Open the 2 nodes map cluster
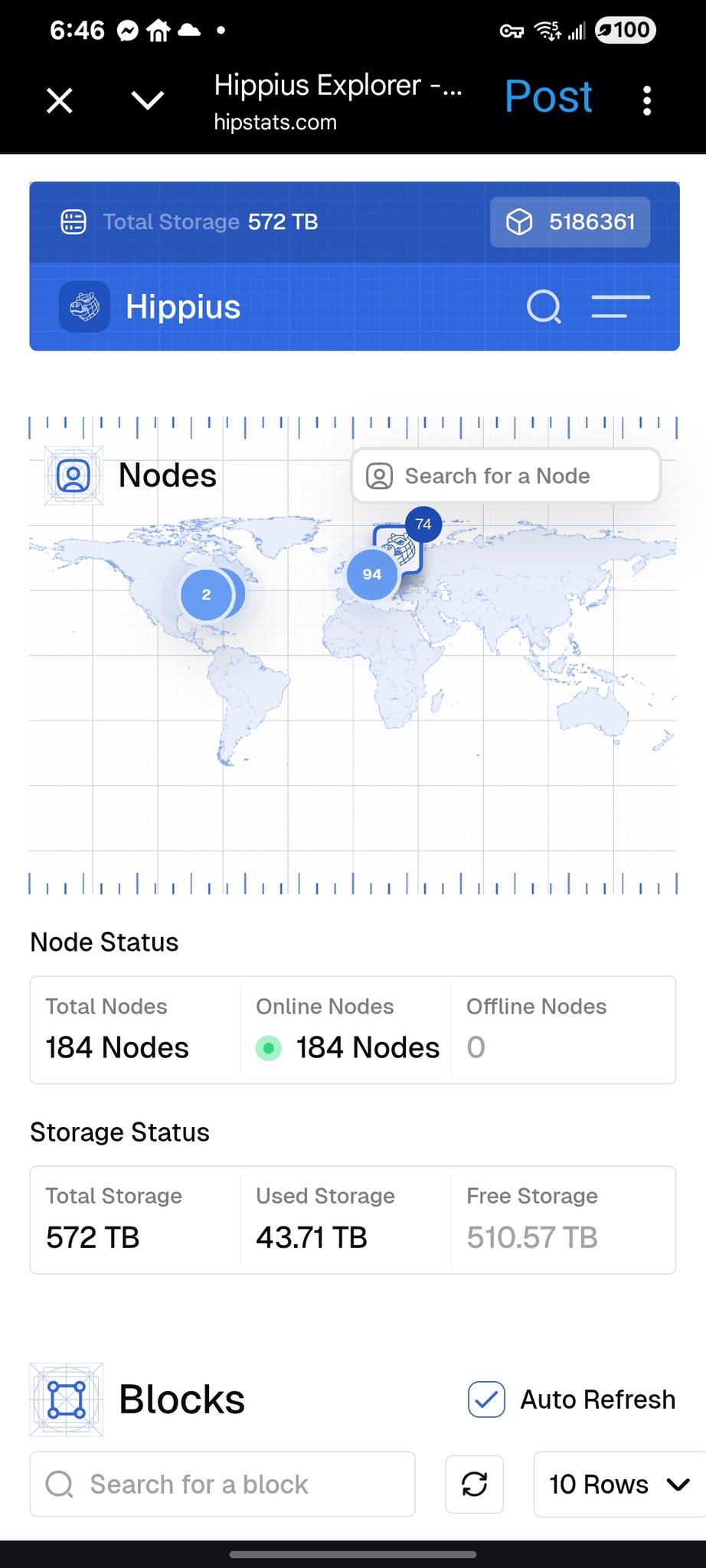 tap(206, 595)
